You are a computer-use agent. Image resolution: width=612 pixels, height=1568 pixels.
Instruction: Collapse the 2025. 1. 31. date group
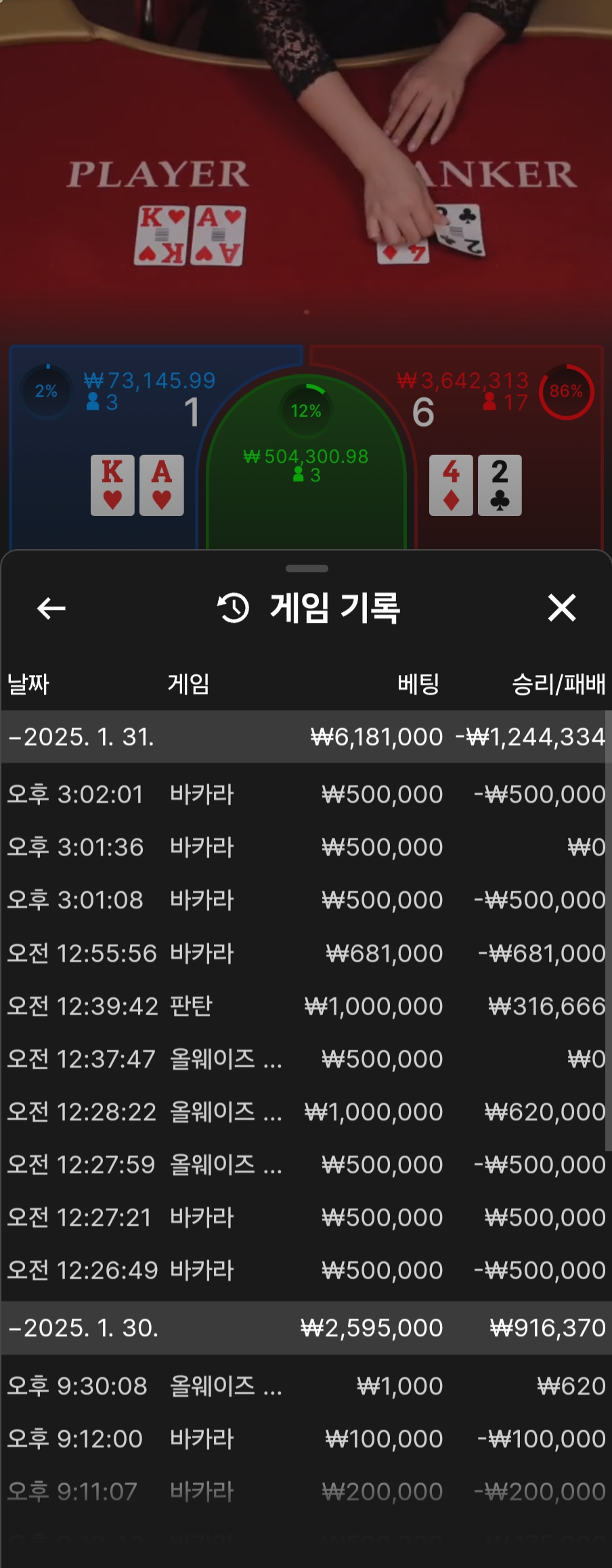point(81,737)
